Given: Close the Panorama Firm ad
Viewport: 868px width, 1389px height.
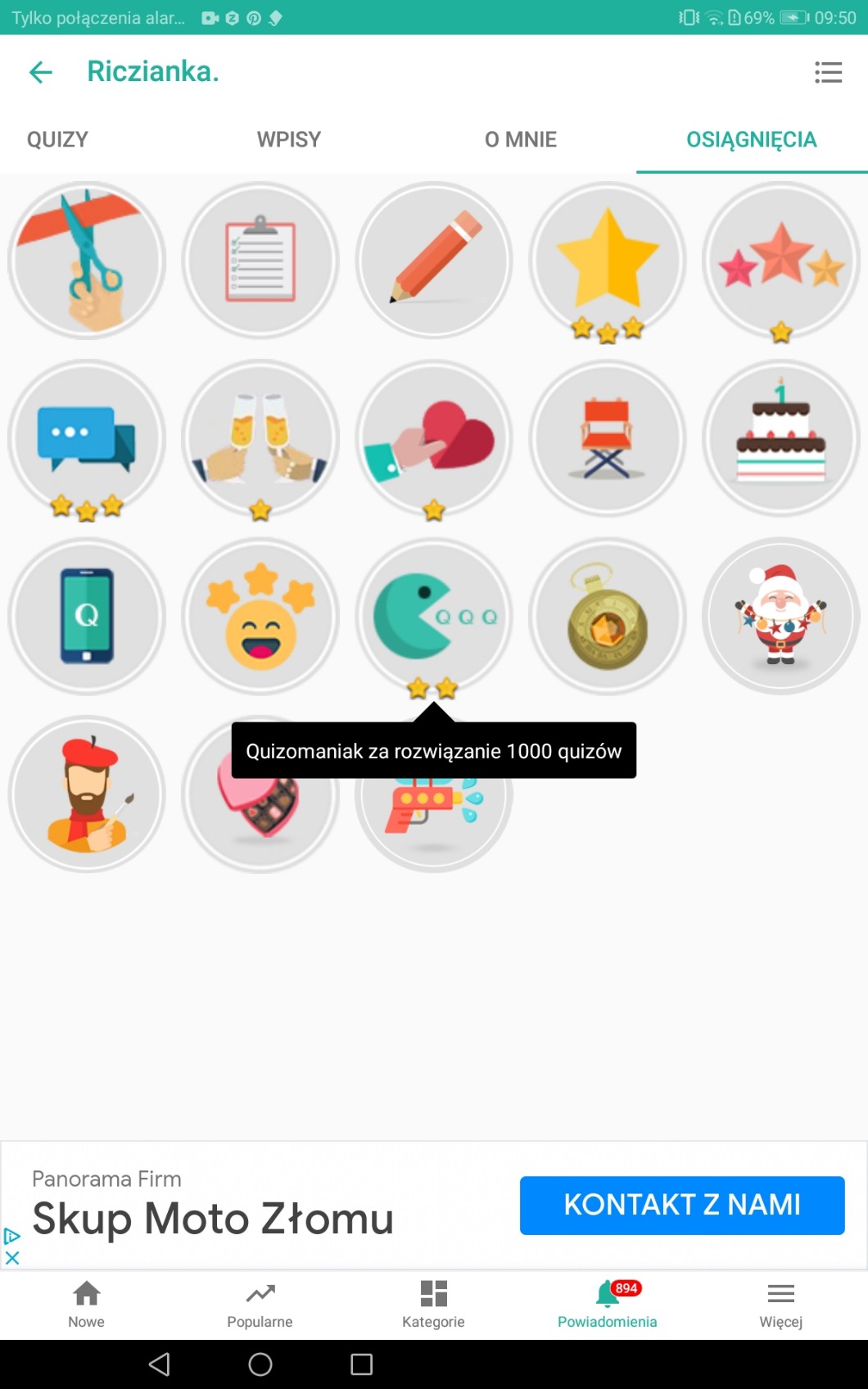Looking at the screenshot, I should [x=12, y=1258].
